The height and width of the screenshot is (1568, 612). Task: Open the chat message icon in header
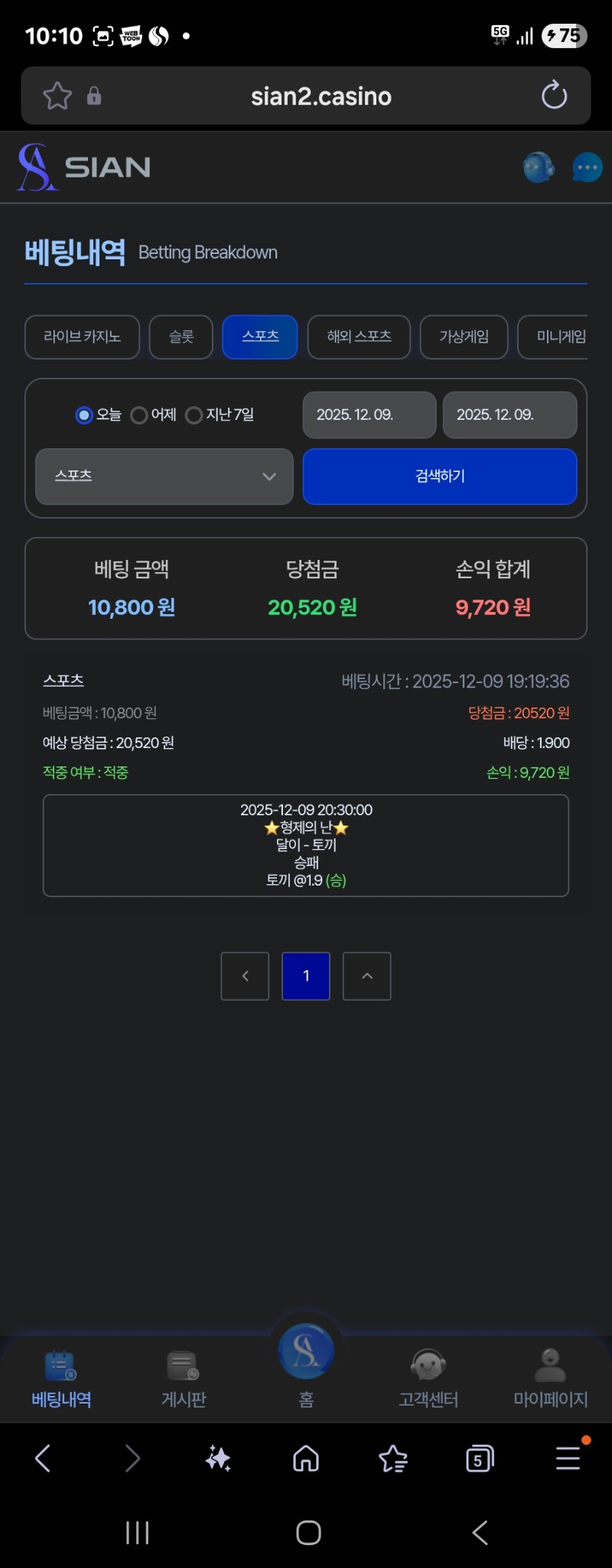[x=586, y=167]
